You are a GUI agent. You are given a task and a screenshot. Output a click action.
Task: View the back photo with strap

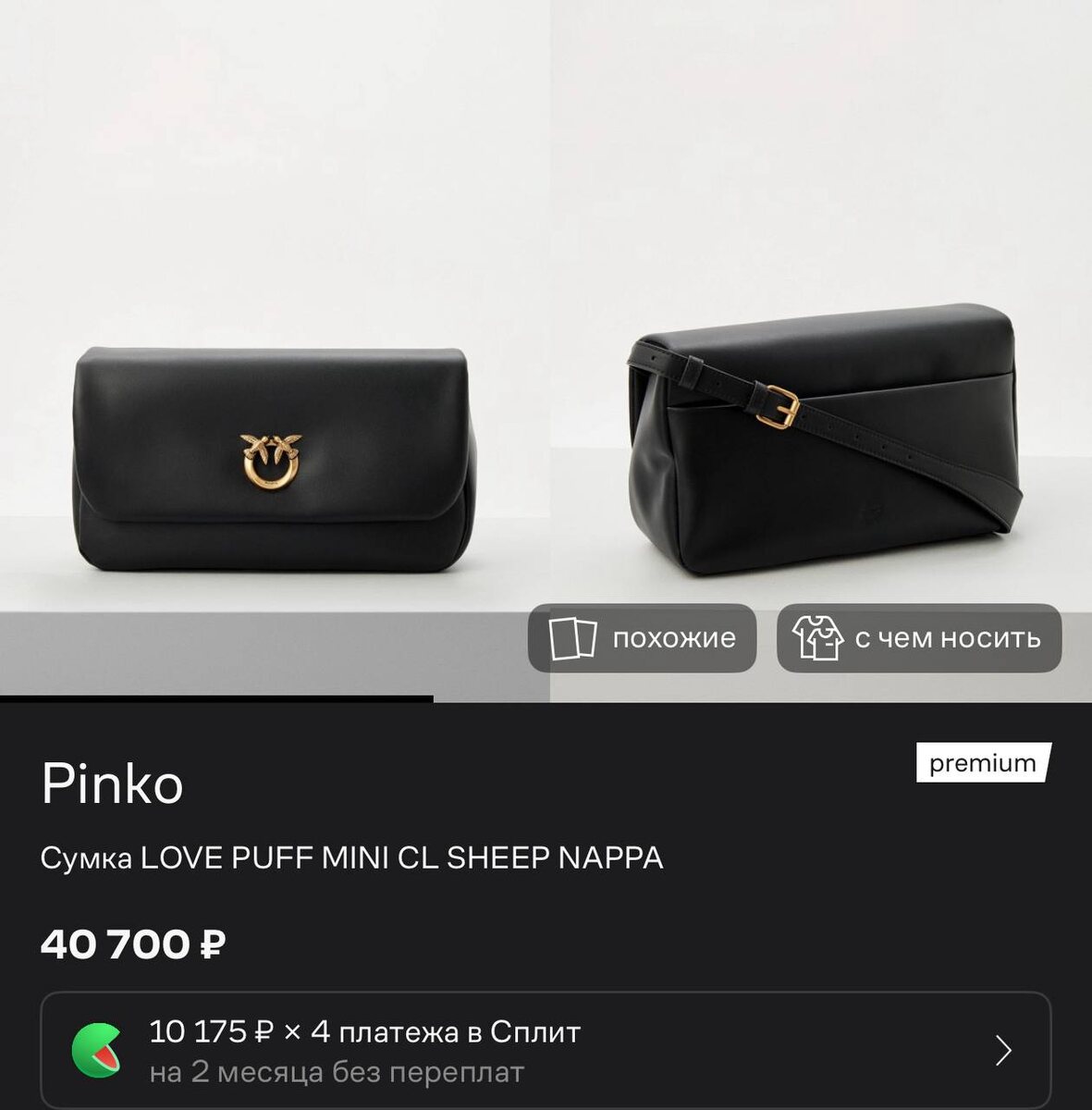point(821,351)
